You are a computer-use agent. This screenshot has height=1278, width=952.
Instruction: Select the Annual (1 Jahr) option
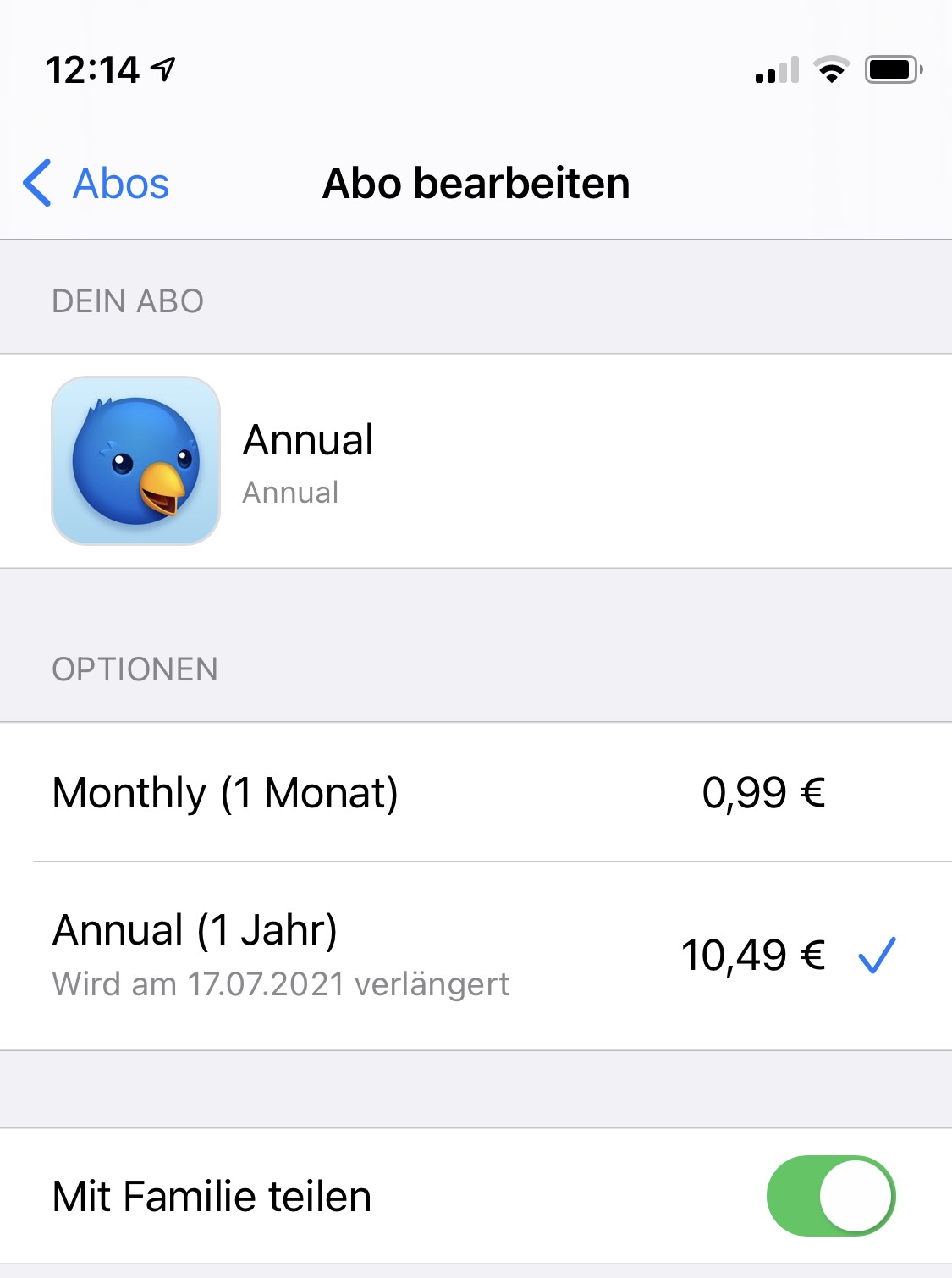coord(440,956)
